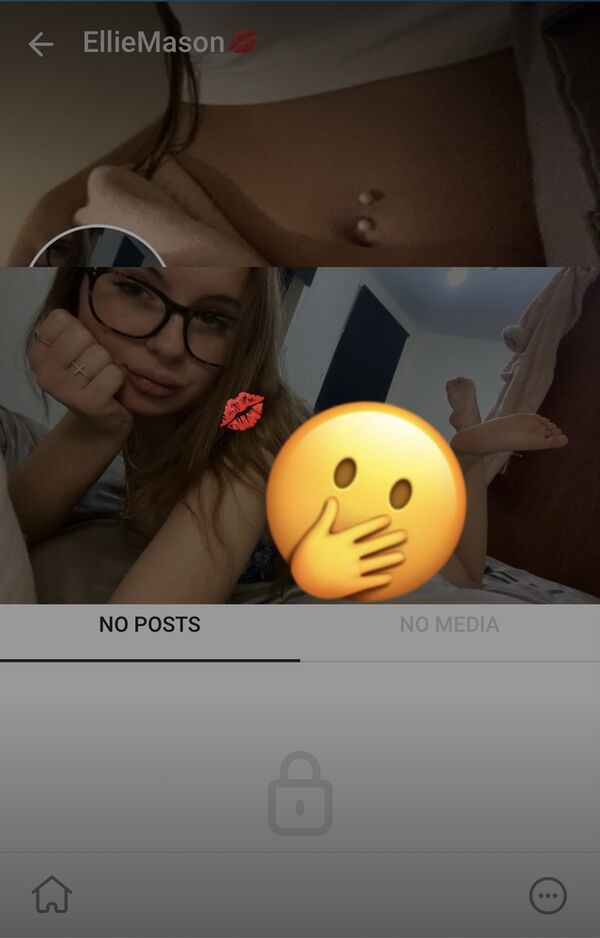
Task: Open the more options circle menu
Action: 548,896
